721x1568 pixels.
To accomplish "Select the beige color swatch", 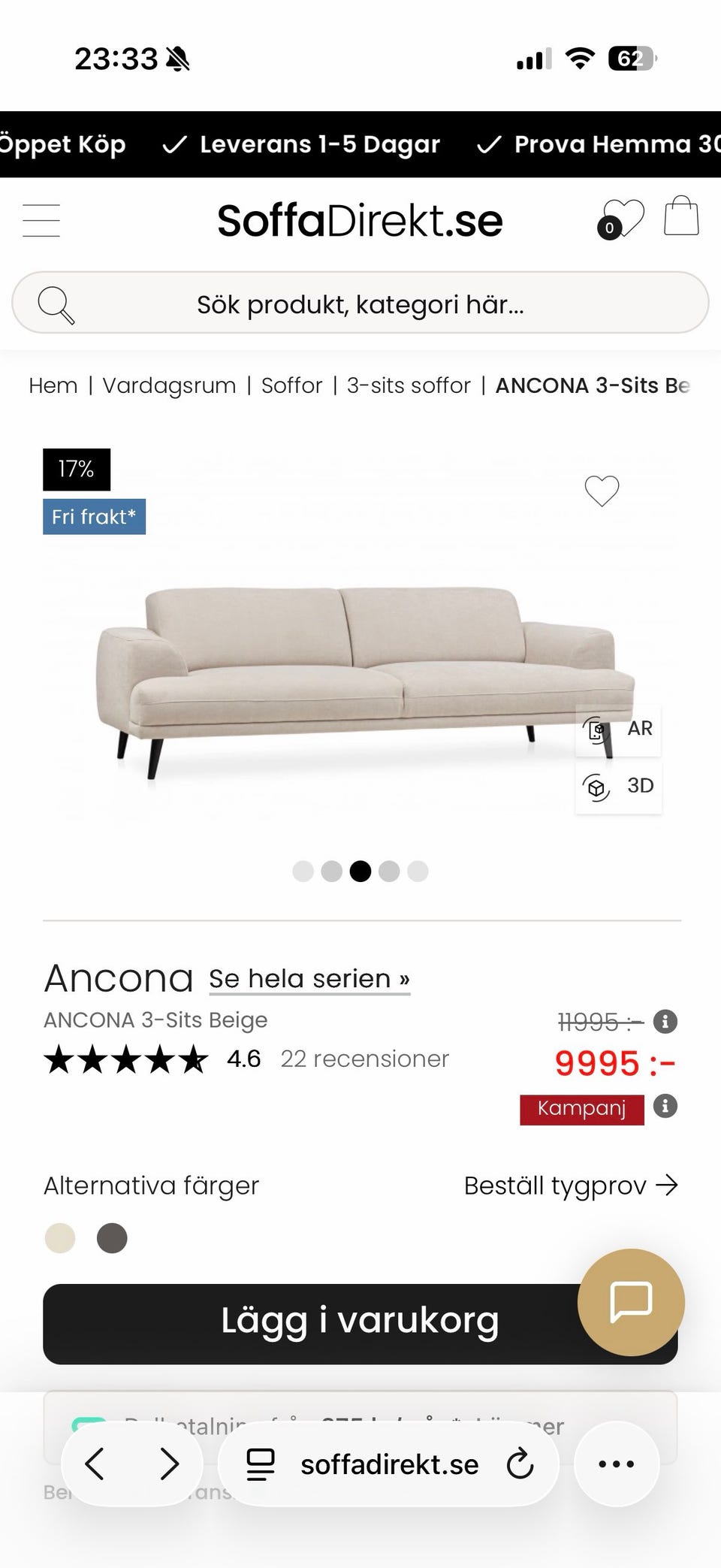I will click(62, 1237).
